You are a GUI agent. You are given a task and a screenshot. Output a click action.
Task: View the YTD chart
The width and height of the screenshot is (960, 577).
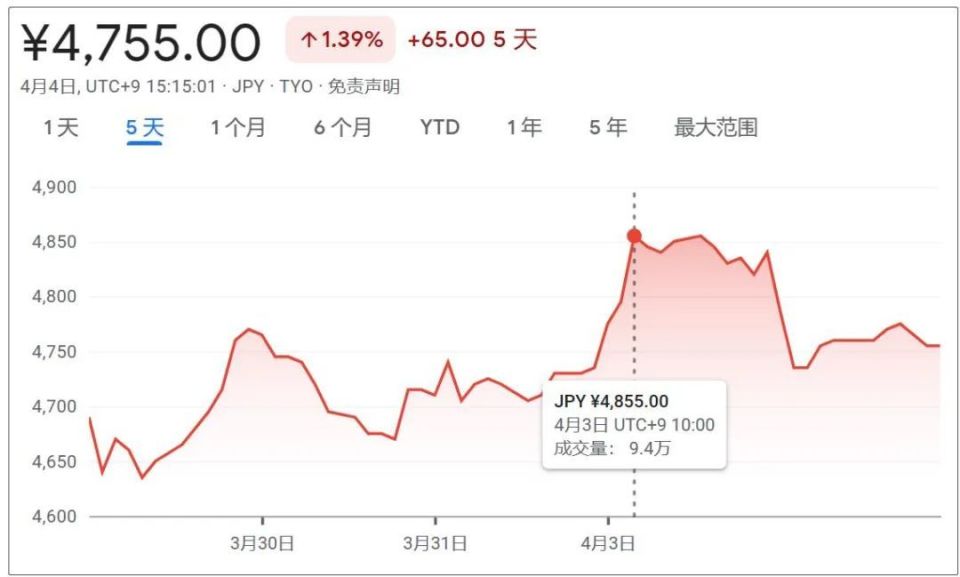point(439,128)
